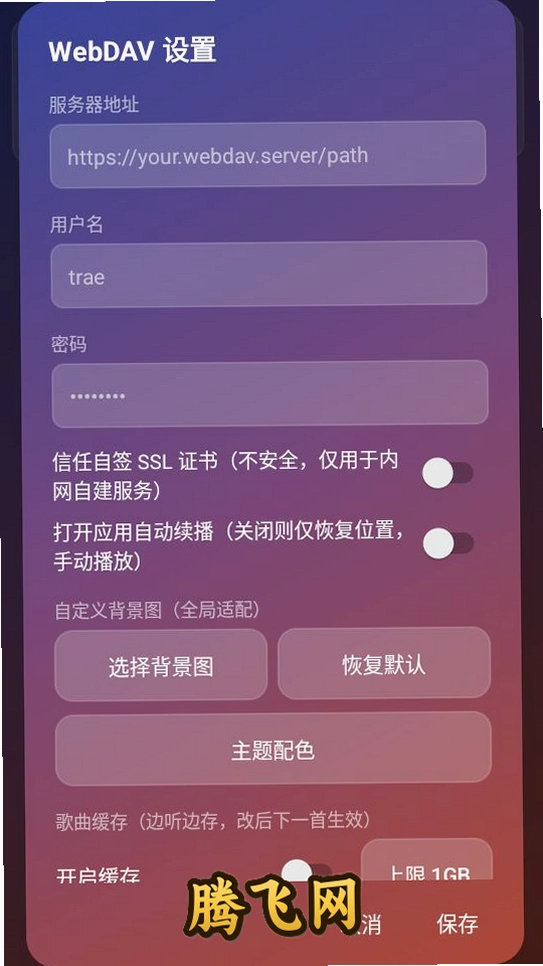Save the WebDAV settings with 保存
Image resolution: width=543 pixels, height=966 pixels.
click(457, 923)
